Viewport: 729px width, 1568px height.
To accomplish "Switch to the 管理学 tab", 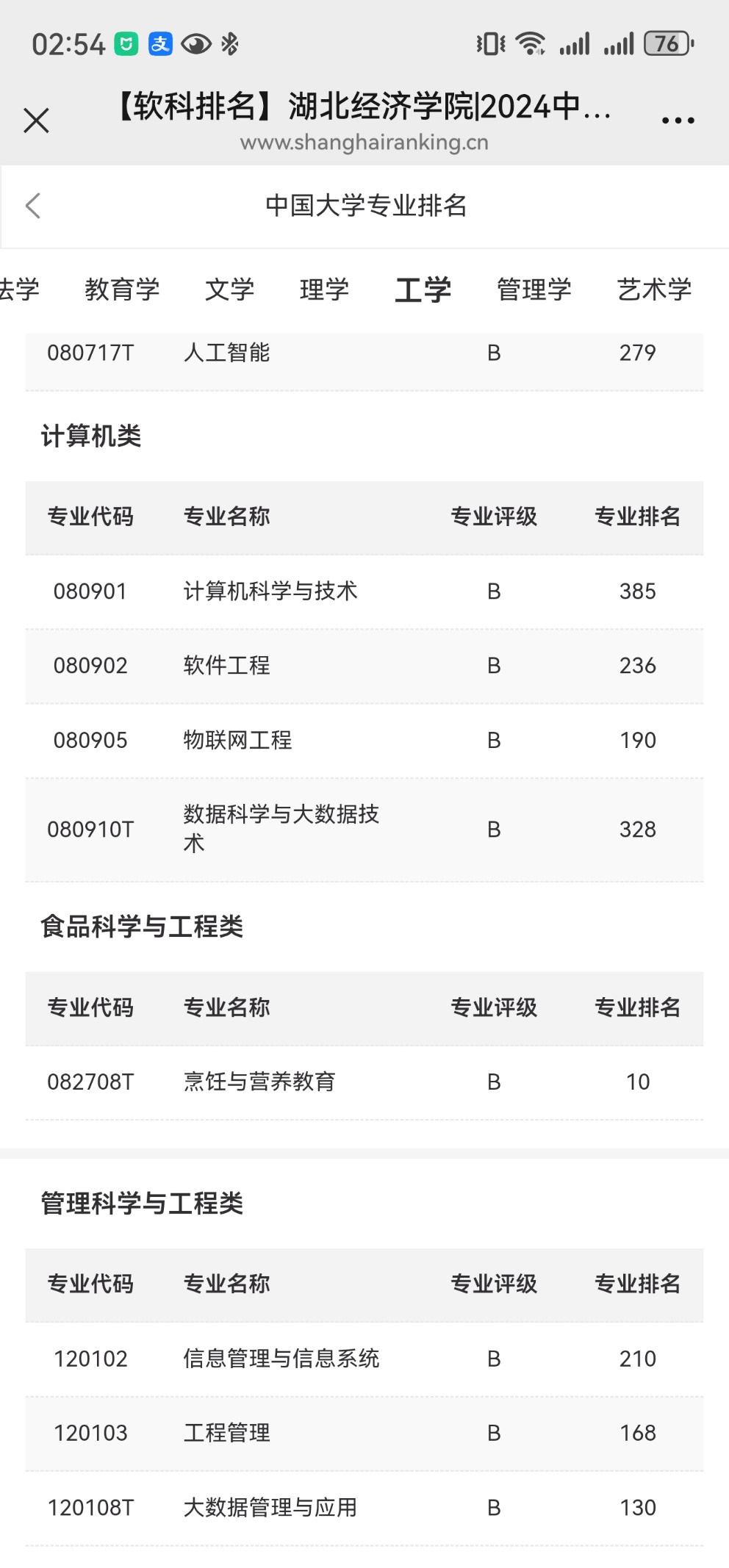I will click(534, 289).
